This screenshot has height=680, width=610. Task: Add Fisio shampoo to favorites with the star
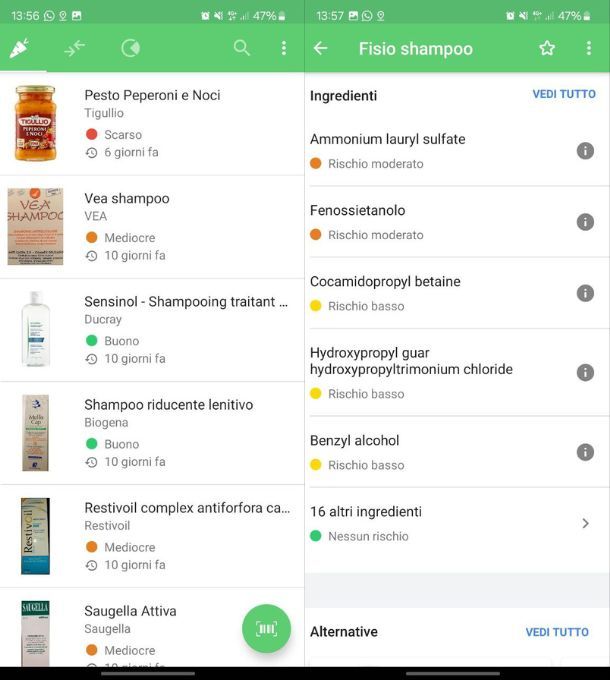547,48
